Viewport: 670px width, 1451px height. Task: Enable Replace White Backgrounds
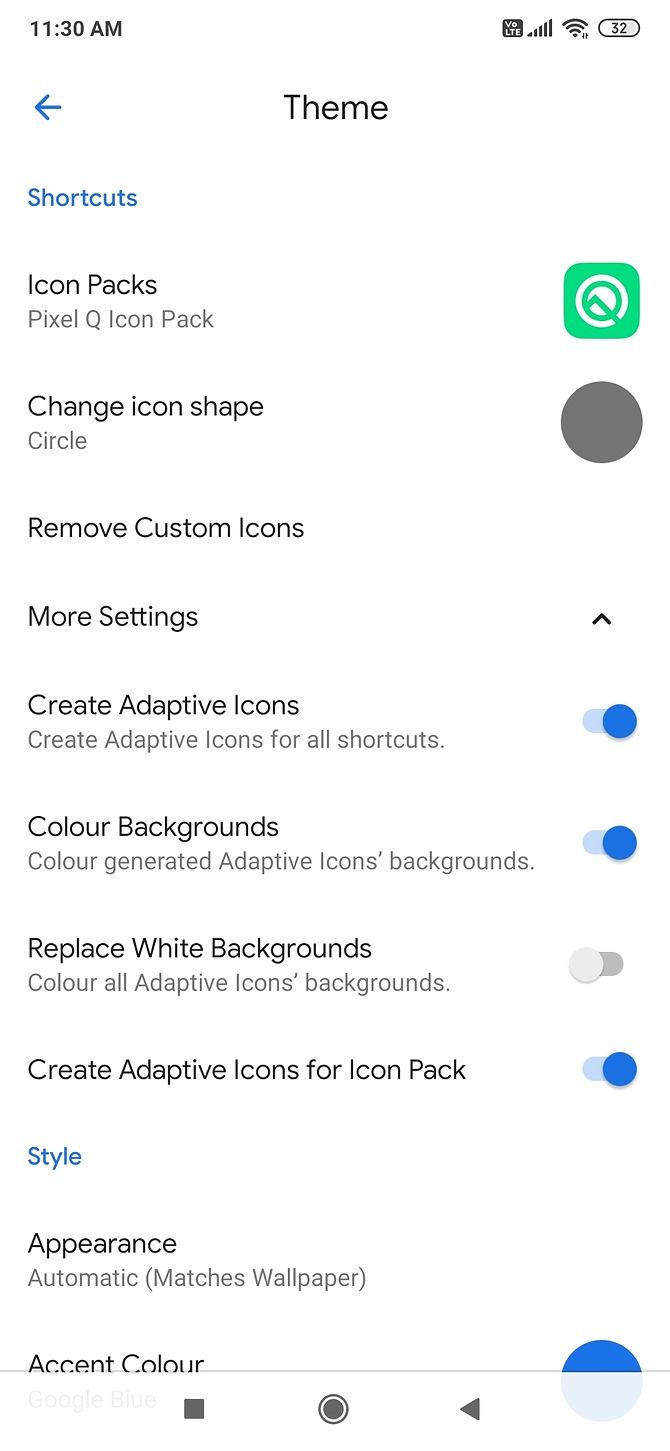596,965
